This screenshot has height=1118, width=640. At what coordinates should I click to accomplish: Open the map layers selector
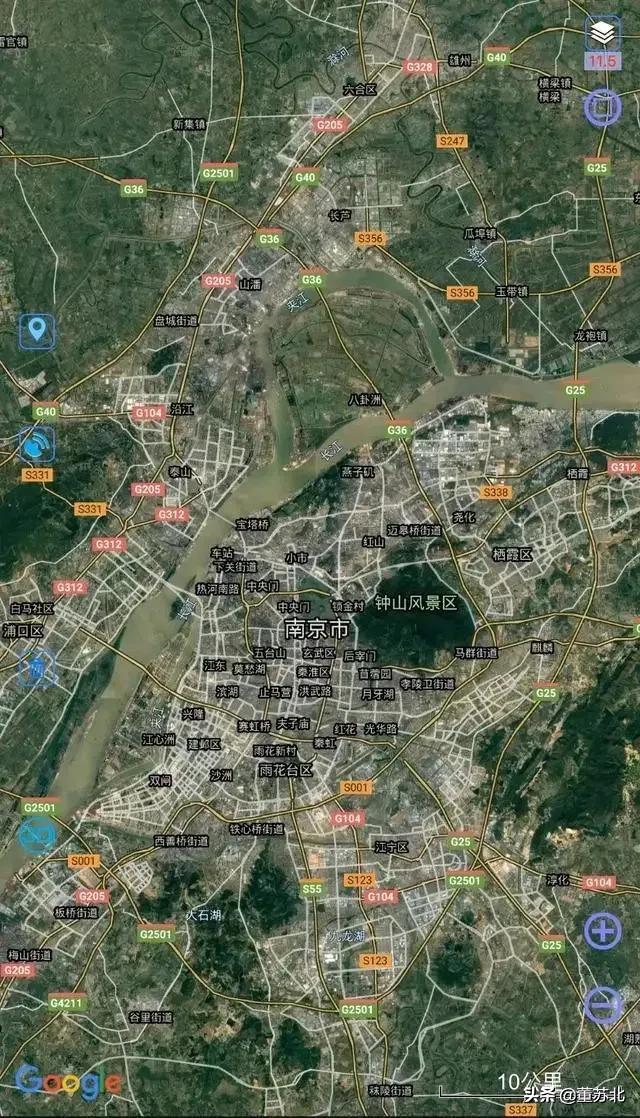(603, 33)
